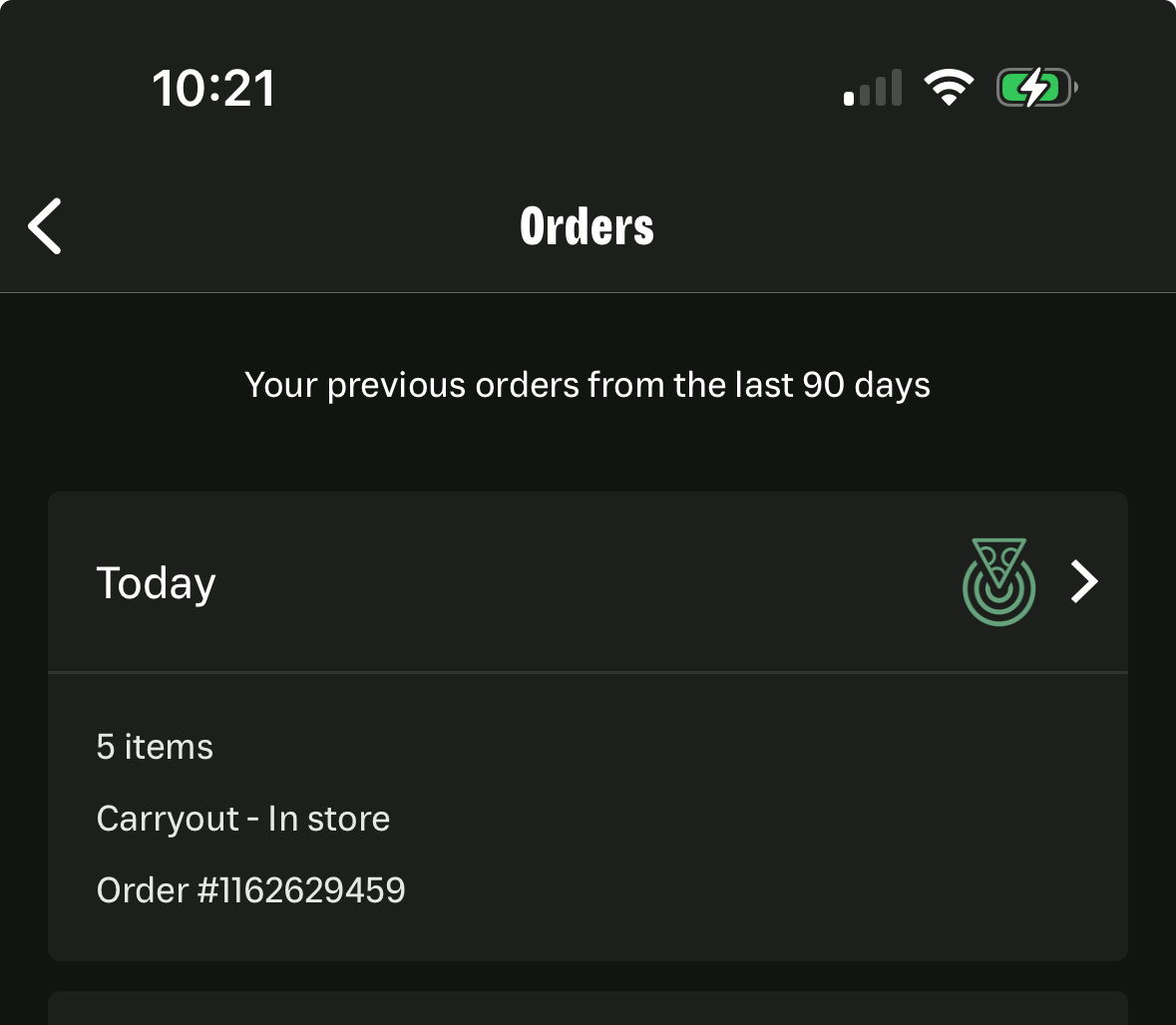Expand today's order with the chevron
The width and height of the screenshot is (1176, 1025).
pos(1084,581)
